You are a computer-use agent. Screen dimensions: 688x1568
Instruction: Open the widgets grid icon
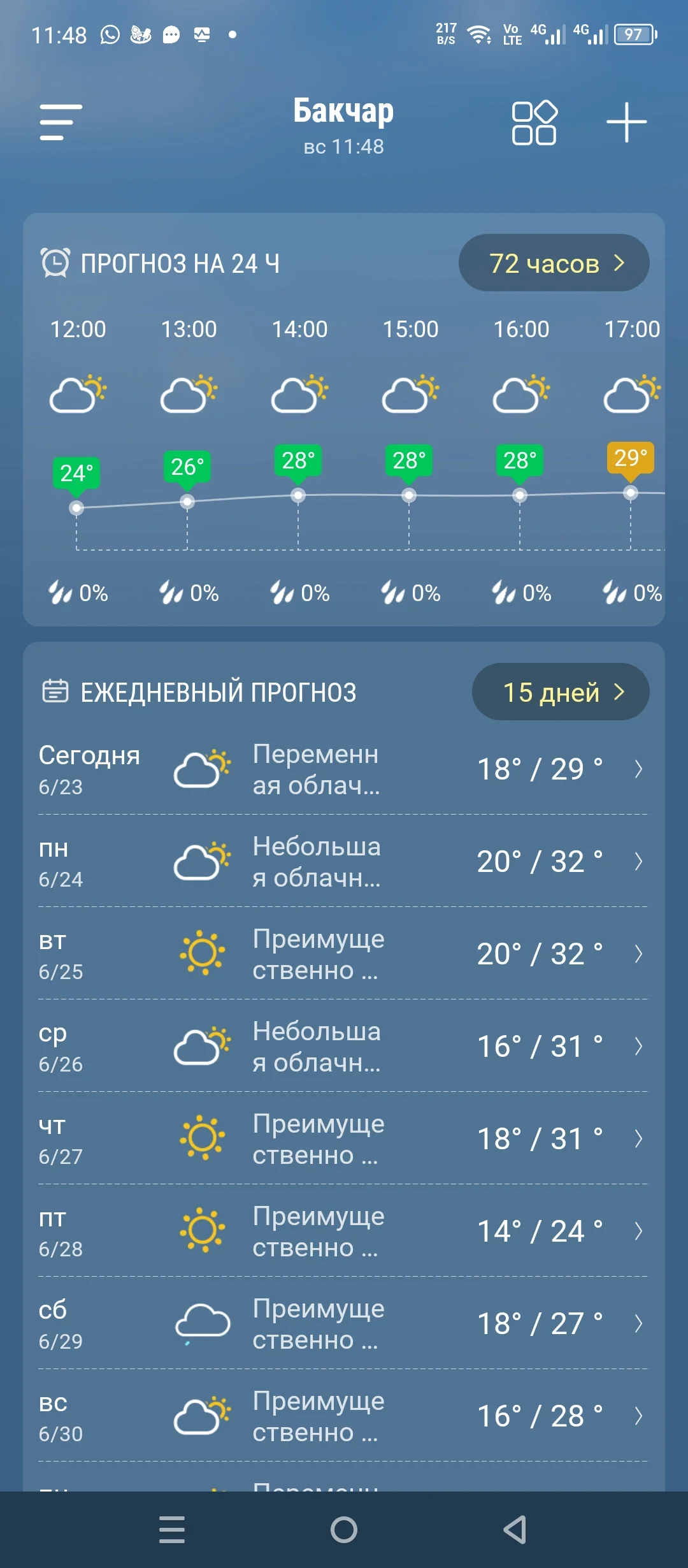[x=534, y=122]
